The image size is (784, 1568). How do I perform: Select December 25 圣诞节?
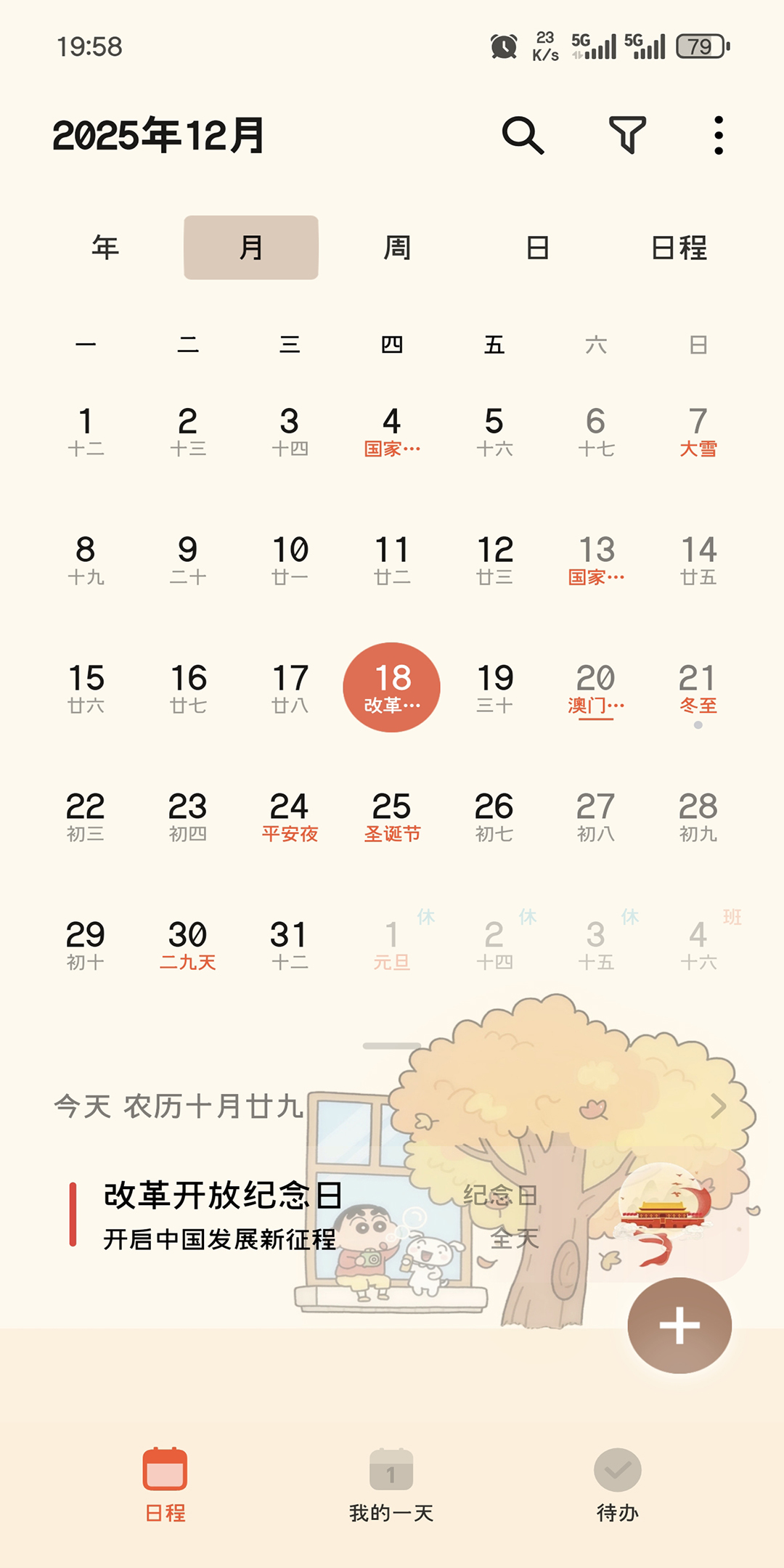392,816
